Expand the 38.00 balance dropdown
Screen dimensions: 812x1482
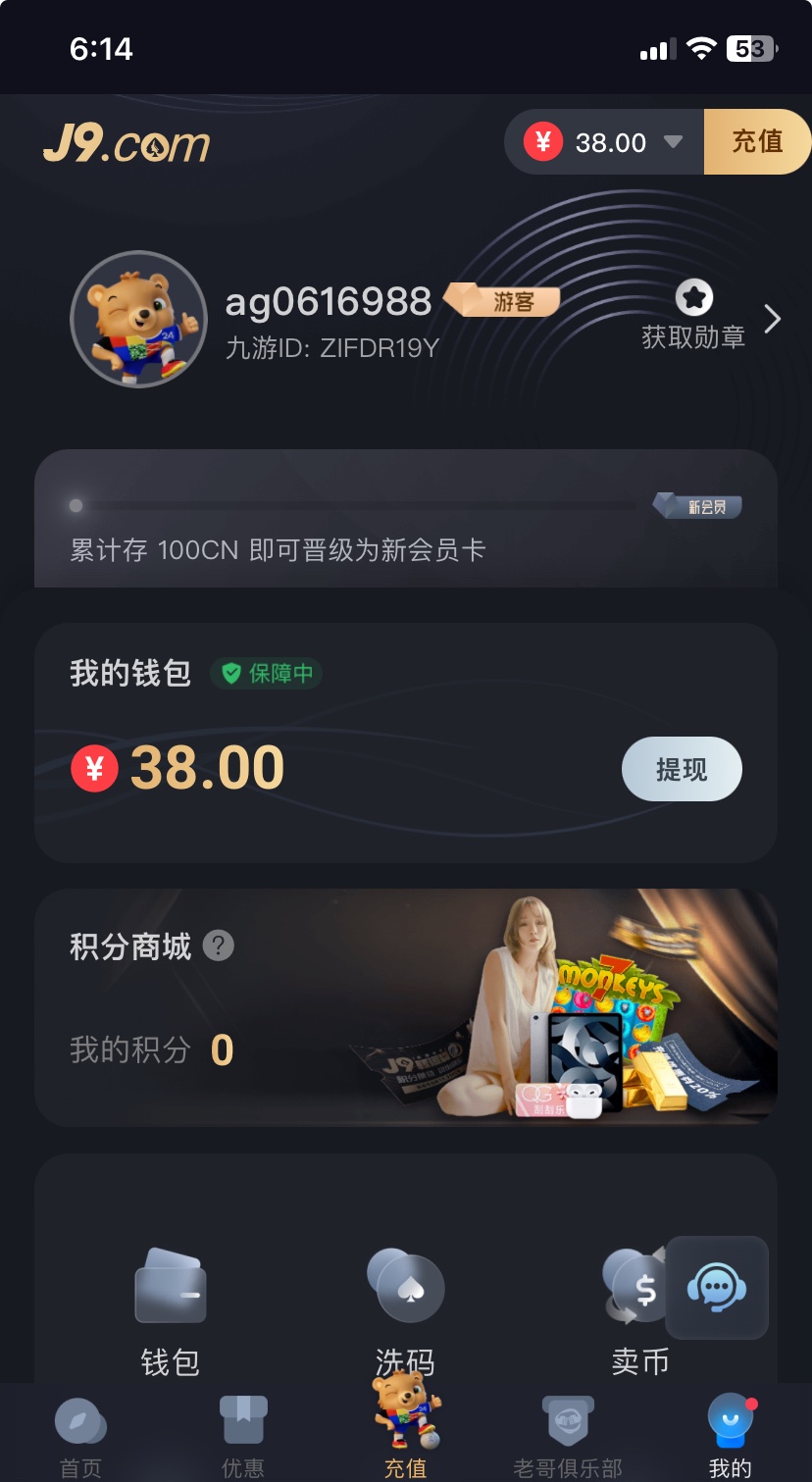[x=673, y=142]
